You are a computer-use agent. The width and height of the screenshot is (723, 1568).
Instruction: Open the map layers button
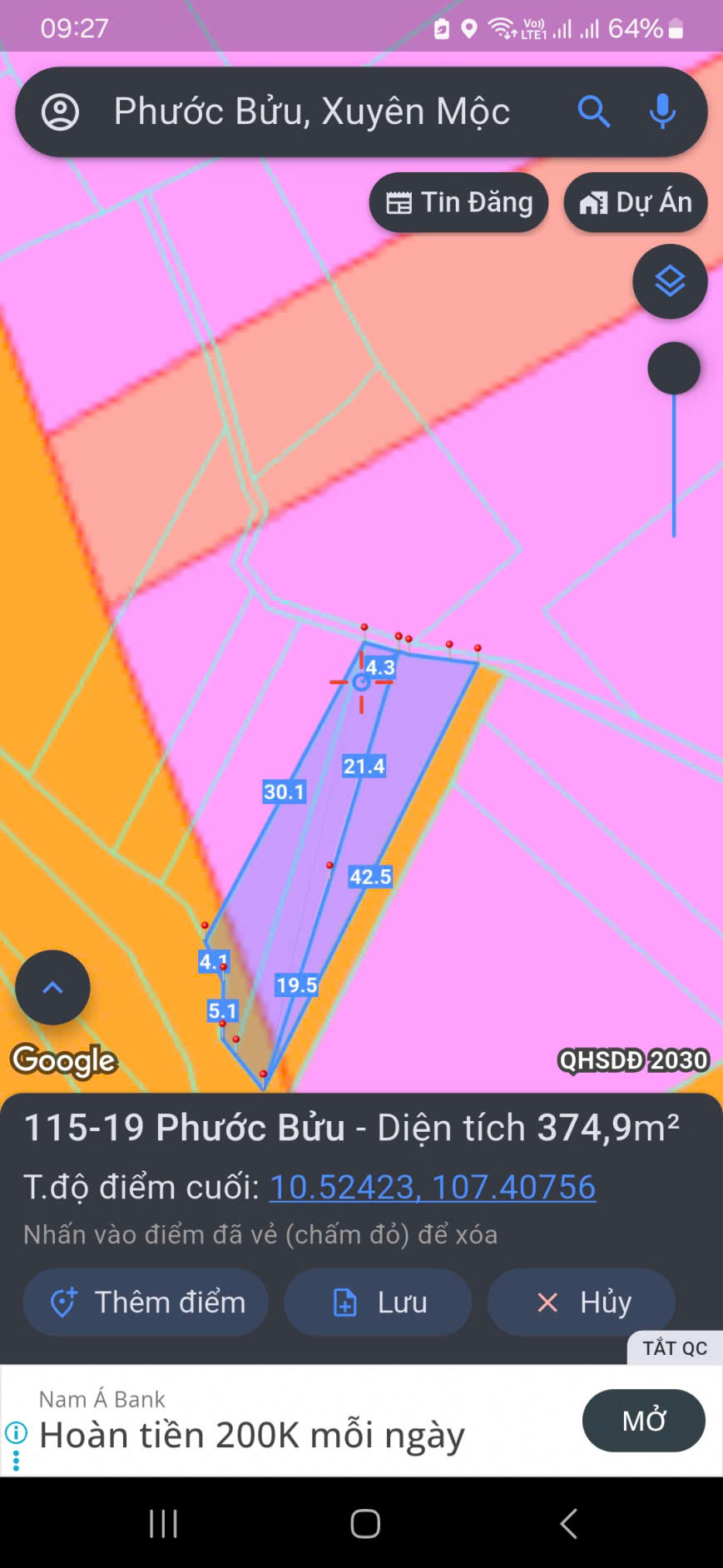[670, 282]
